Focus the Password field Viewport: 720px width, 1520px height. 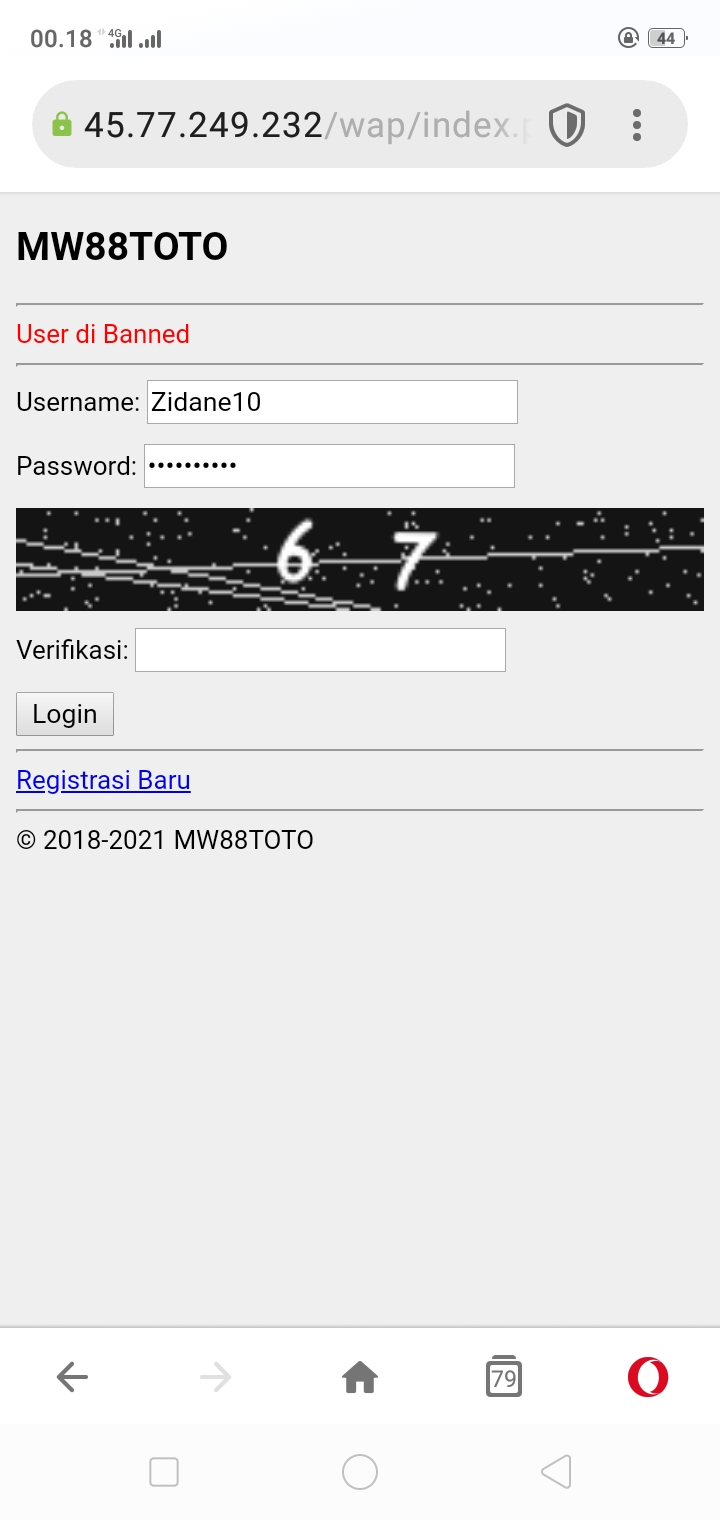click(329, 466)
